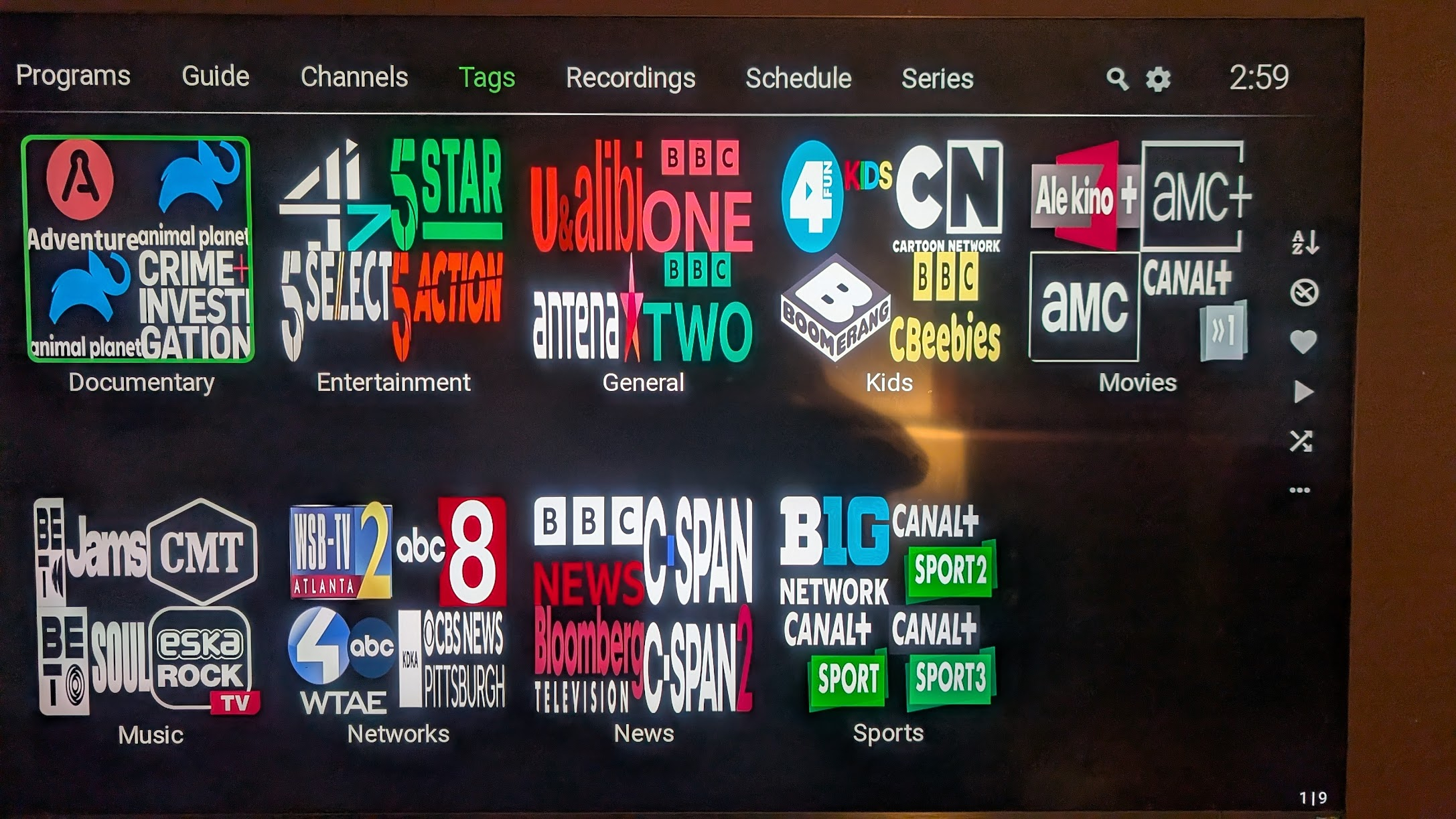This screenshot has width=1456, height=819.
Task: Open the Music tag tile
Action: point(147,606)
